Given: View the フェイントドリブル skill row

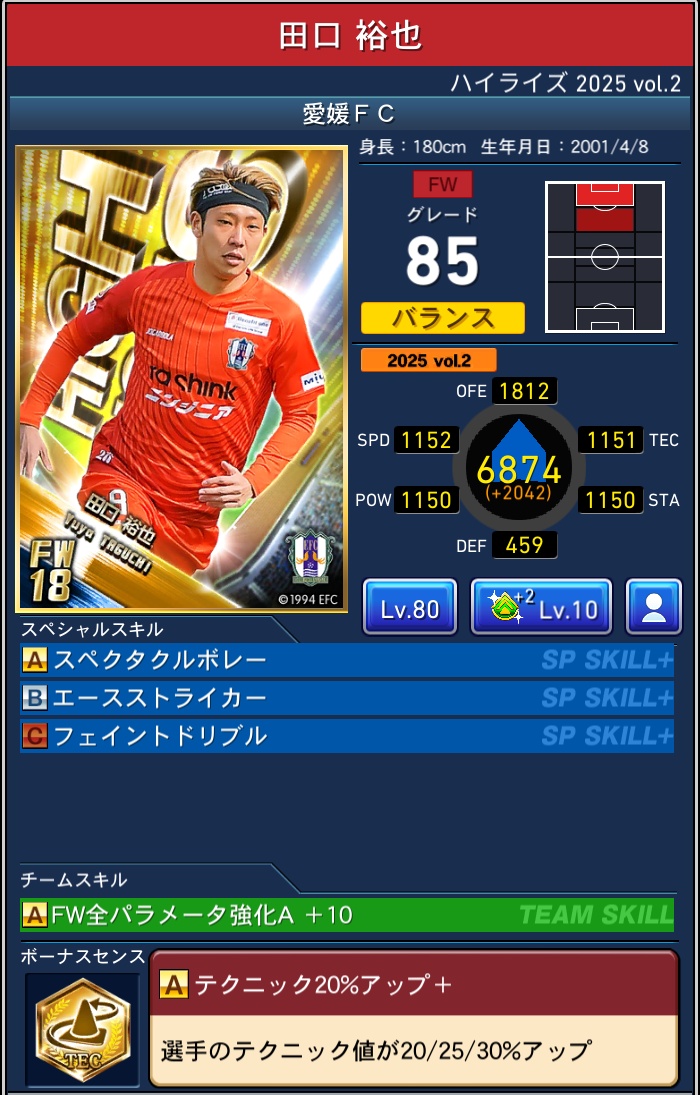Looking at the screenshot, I should point(346,736).
